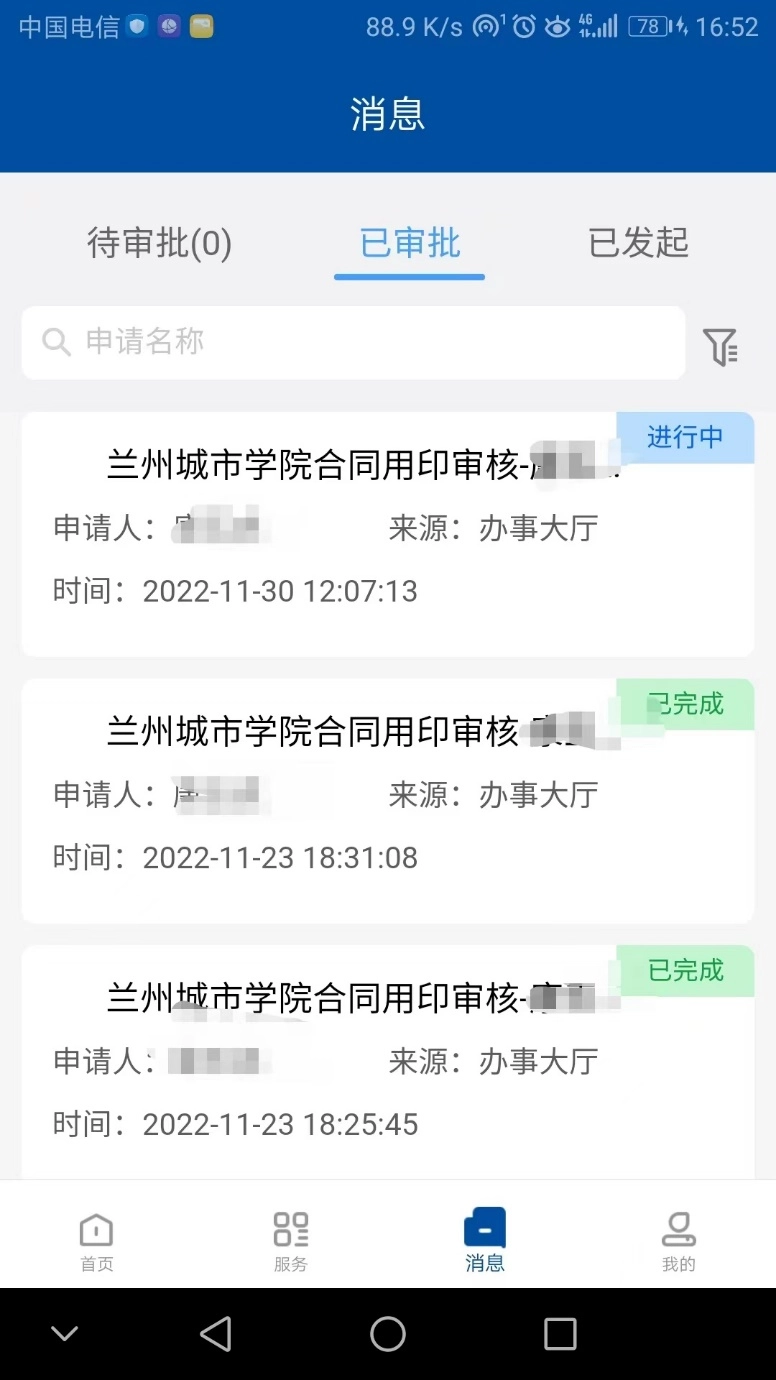Open the filter icon beside search
Viewport: 776px width, 1380px height.
click(719, 346)
